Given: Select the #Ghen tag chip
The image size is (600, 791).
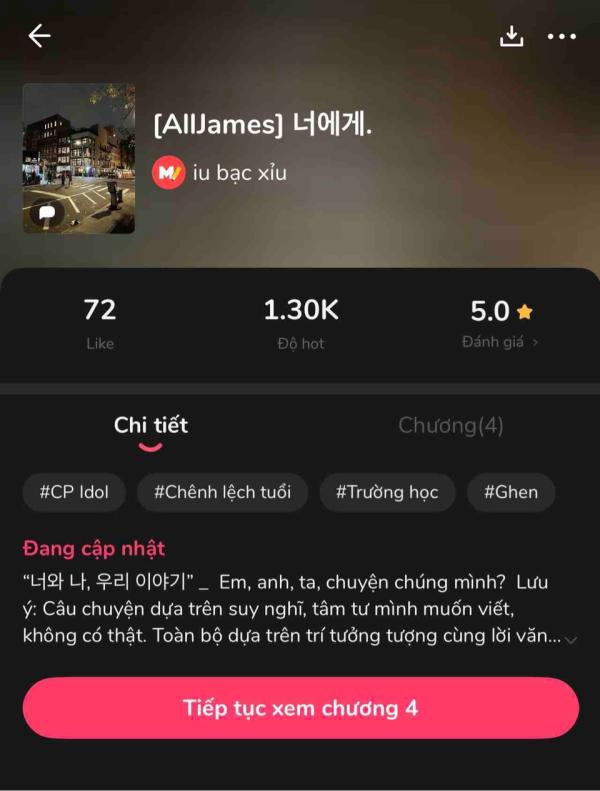Looking at the screenshot, I should pos(511,492).
